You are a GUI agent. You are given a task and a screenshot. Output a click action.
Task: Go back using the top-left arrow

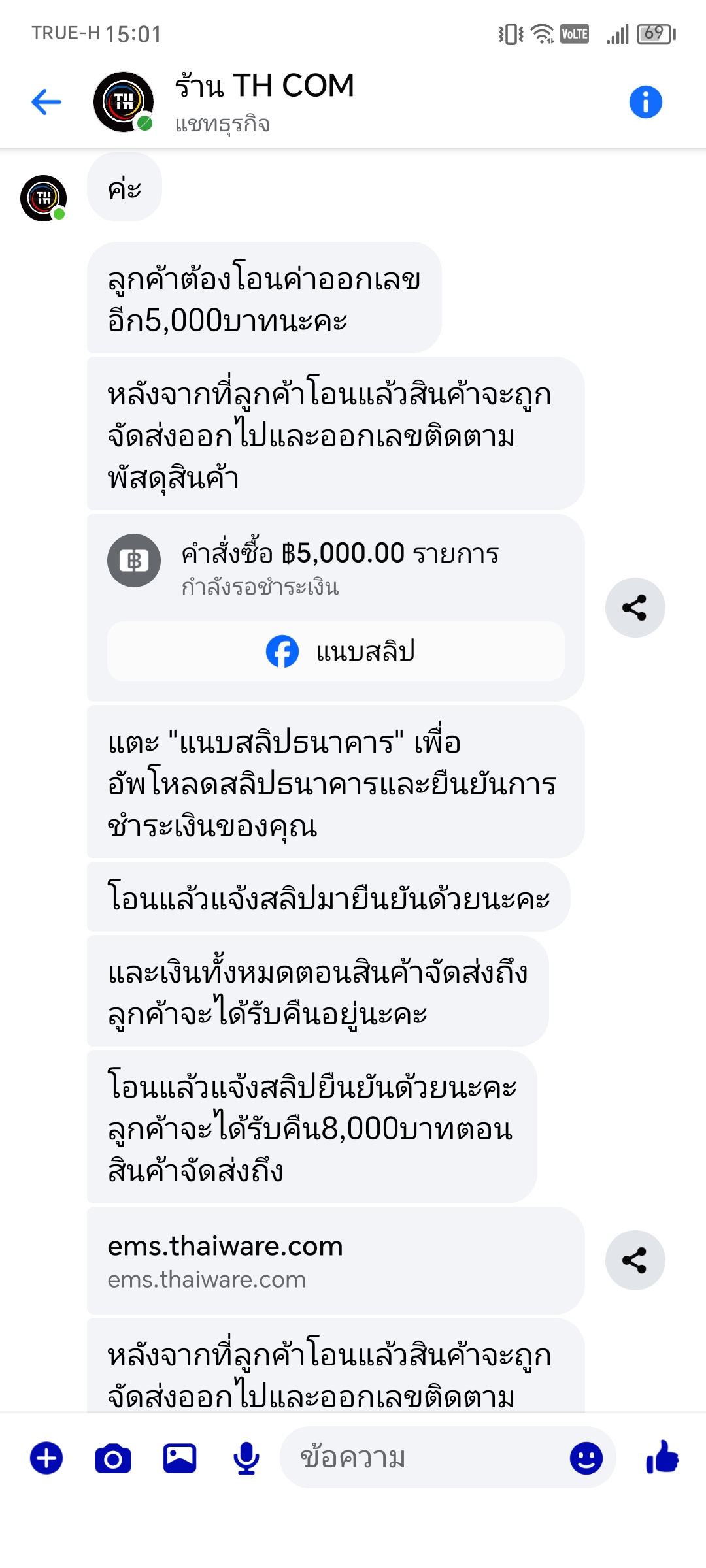(46, 102)
